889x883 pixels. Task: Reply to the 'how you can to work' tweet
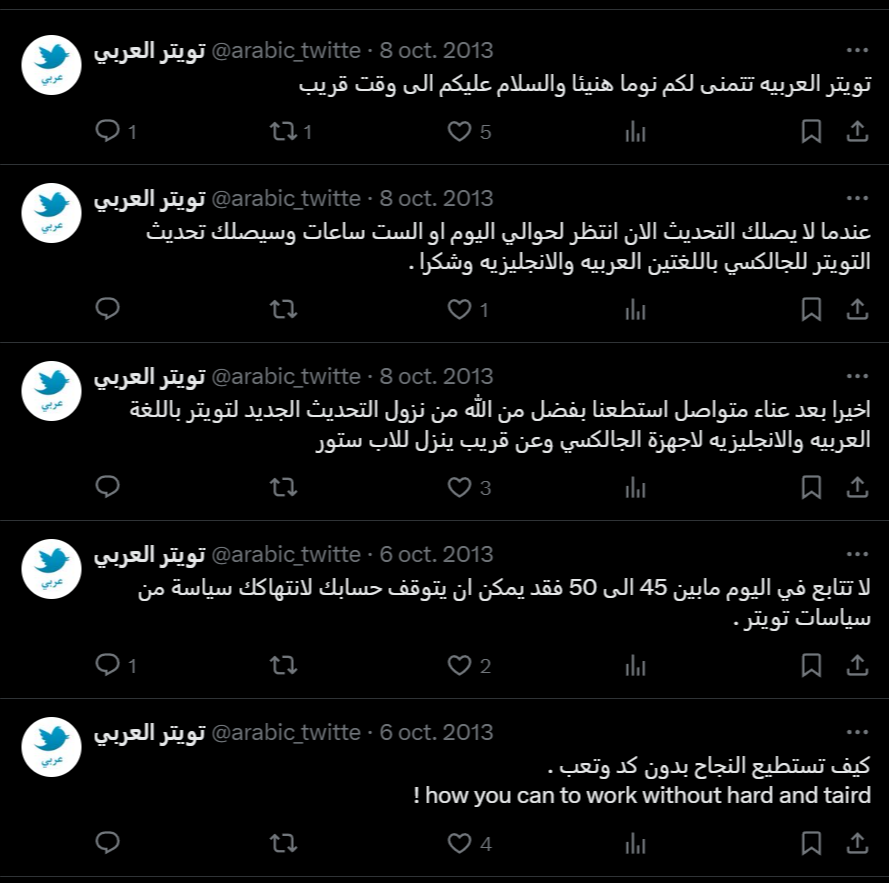107,843
